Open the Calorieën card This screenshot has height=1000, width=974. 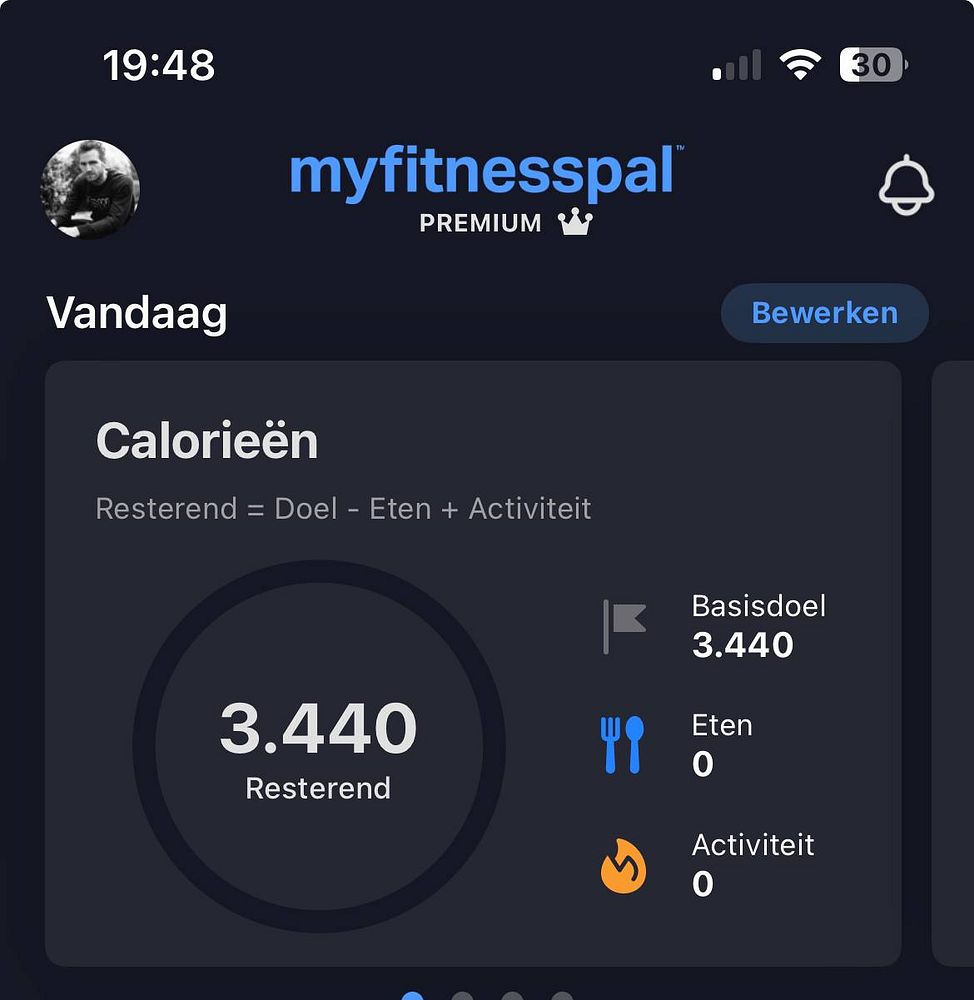click(x=472, y=662)
